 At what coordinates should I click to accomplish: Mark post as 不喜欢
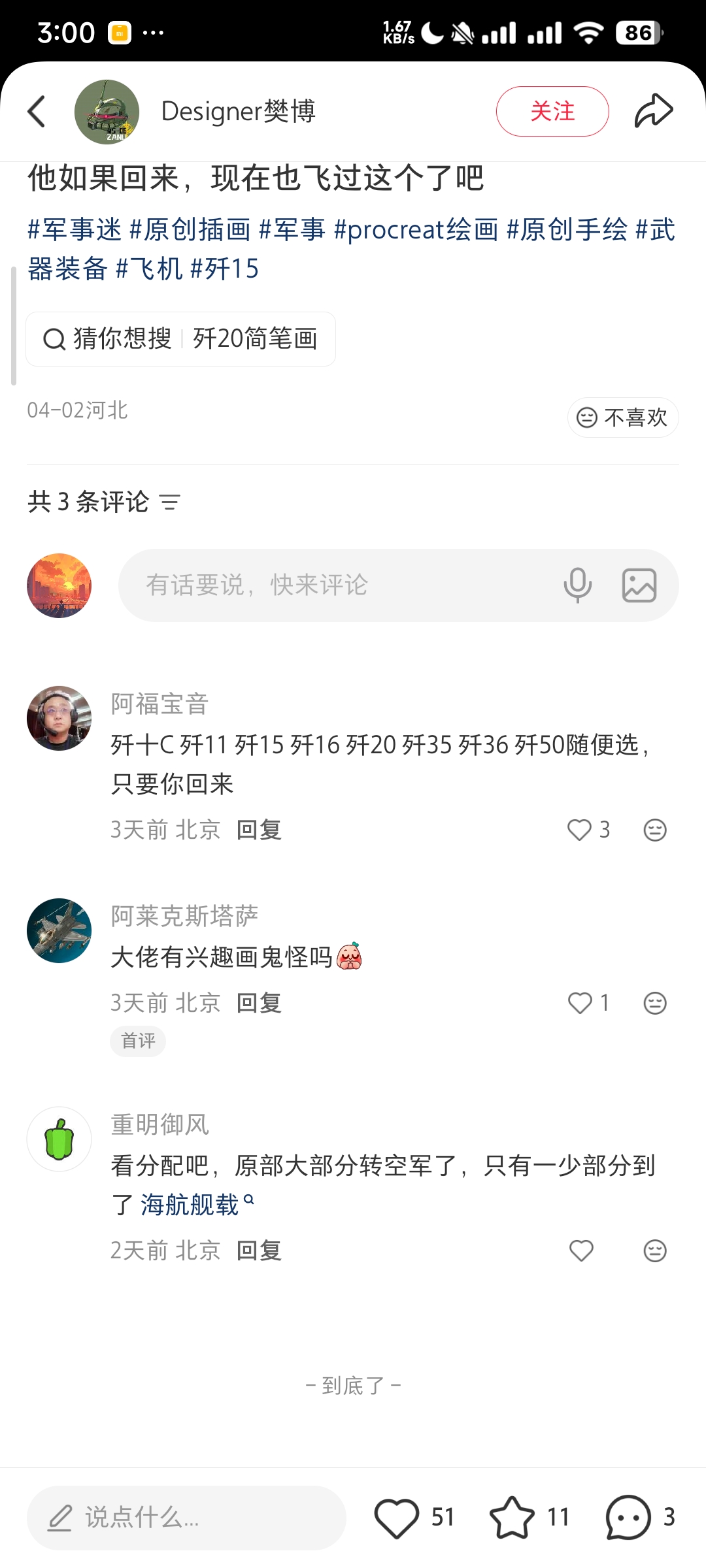(x=623, y=417)
